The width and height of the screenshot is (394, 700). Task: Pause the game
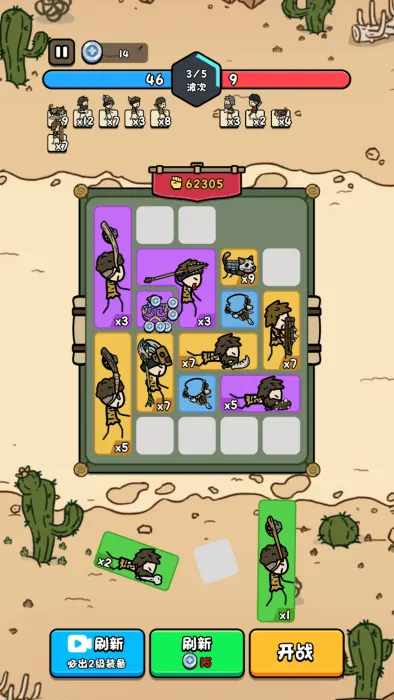[x=62, y=52]
